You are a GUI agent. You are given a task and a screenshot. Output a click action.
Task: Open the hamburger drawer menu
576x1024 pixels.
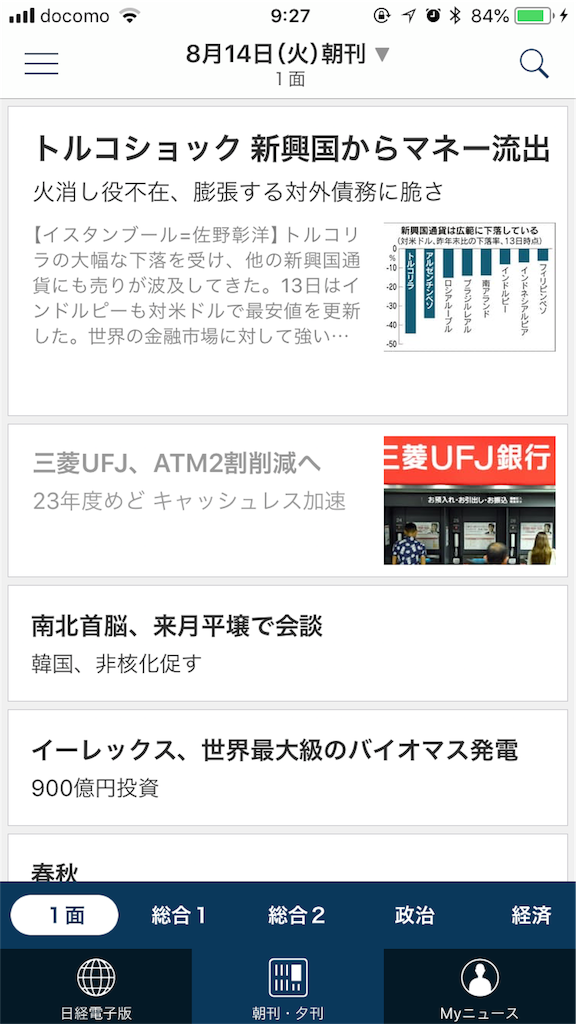tap(41, 63)
